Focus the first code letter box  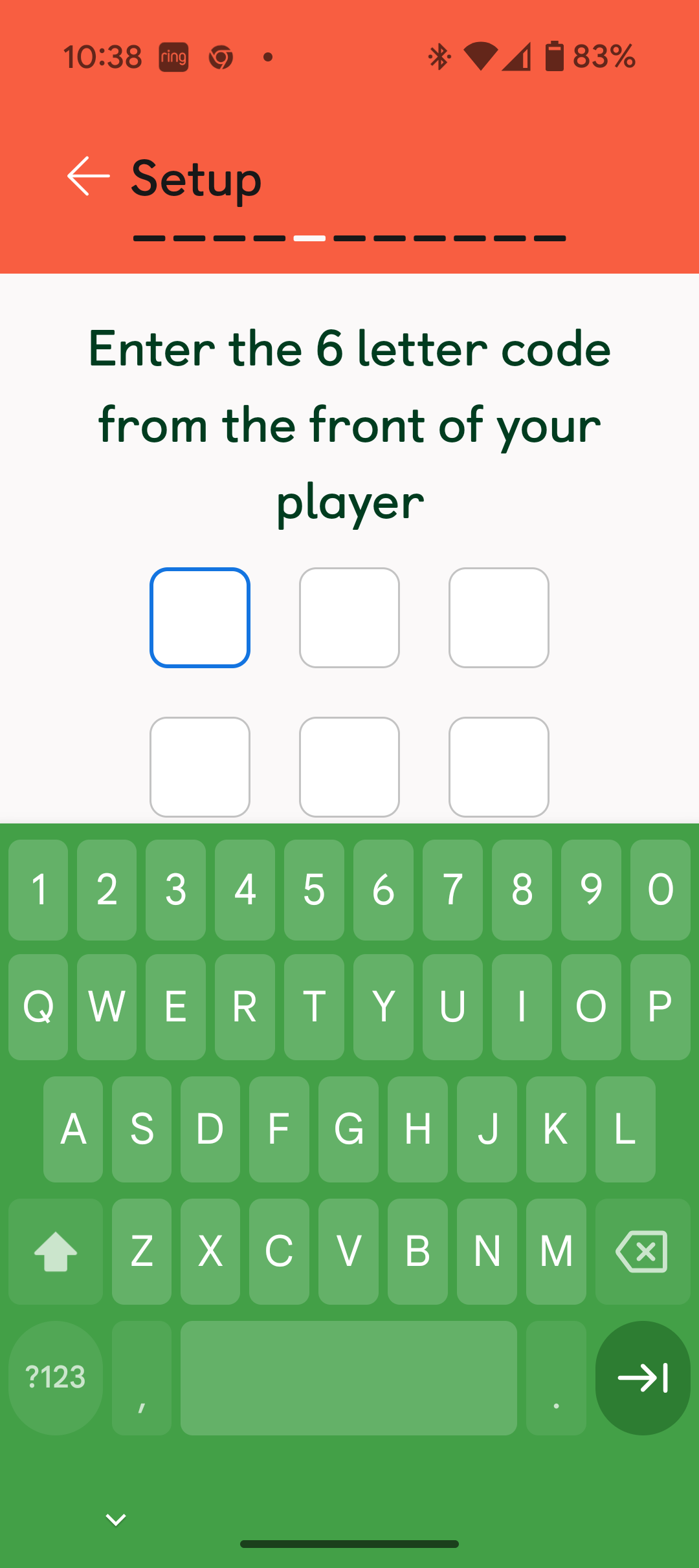[200, 618]
